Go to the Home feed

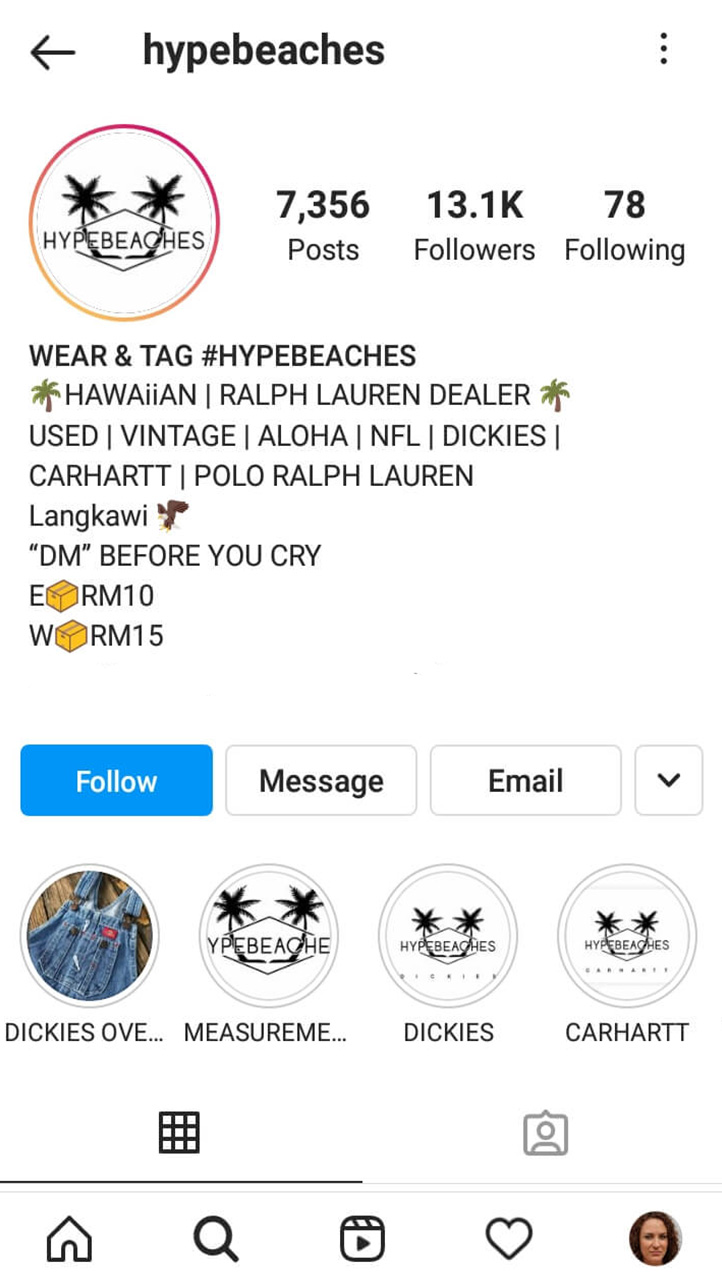[x=69, y=1240]
